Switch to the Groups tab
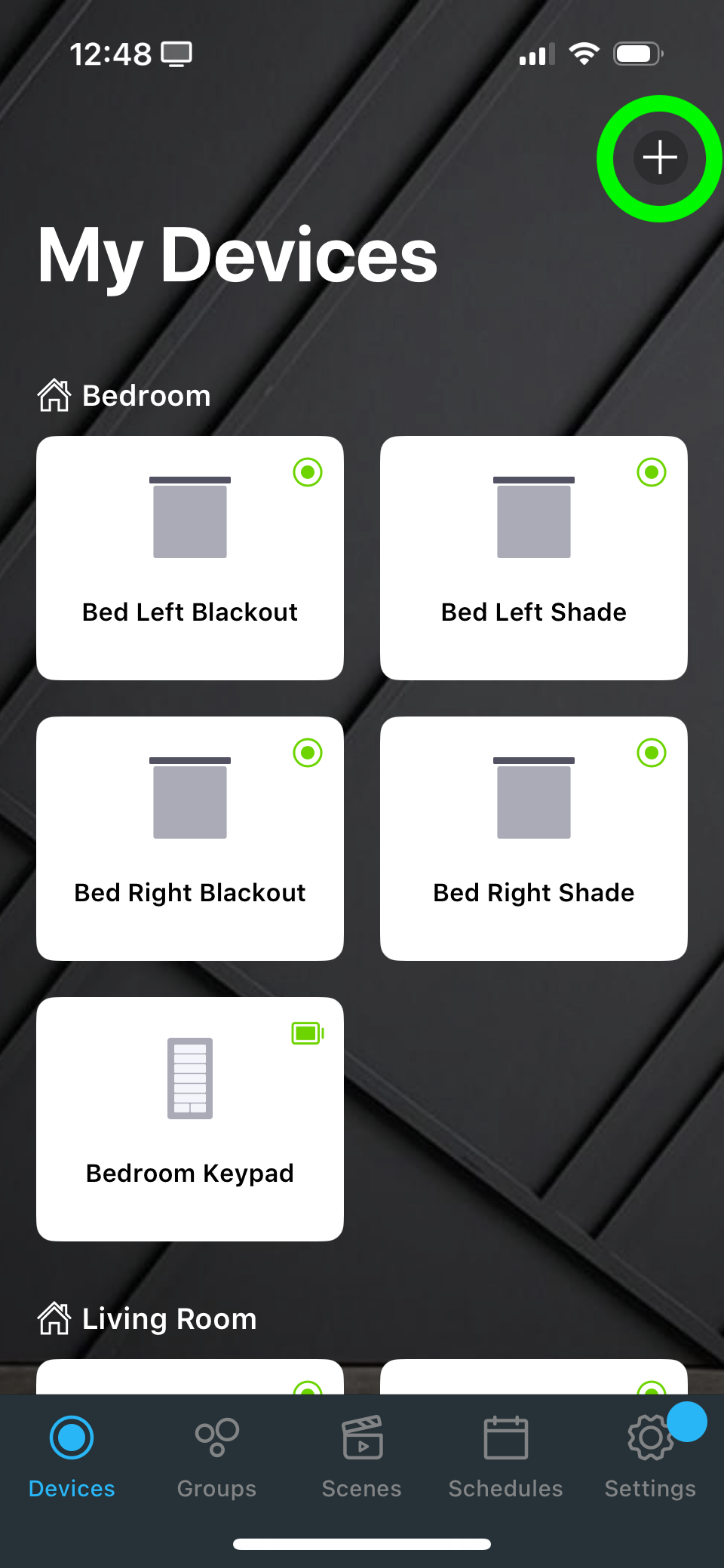The image size is (724, 1568). tap(216, 1457)
